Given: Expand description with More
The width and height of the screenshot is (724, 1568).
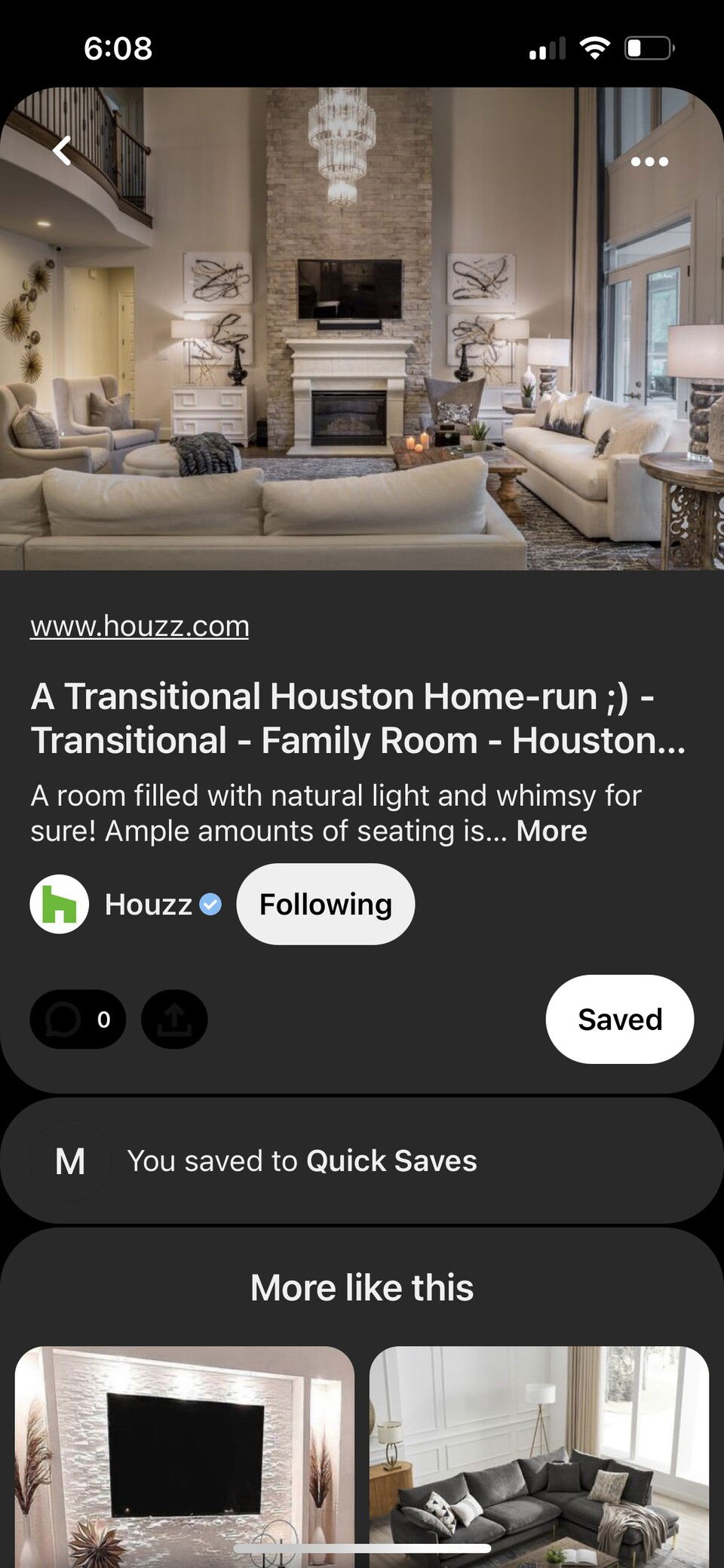Looking at the screenshot, I should click(x=551, y=831).
